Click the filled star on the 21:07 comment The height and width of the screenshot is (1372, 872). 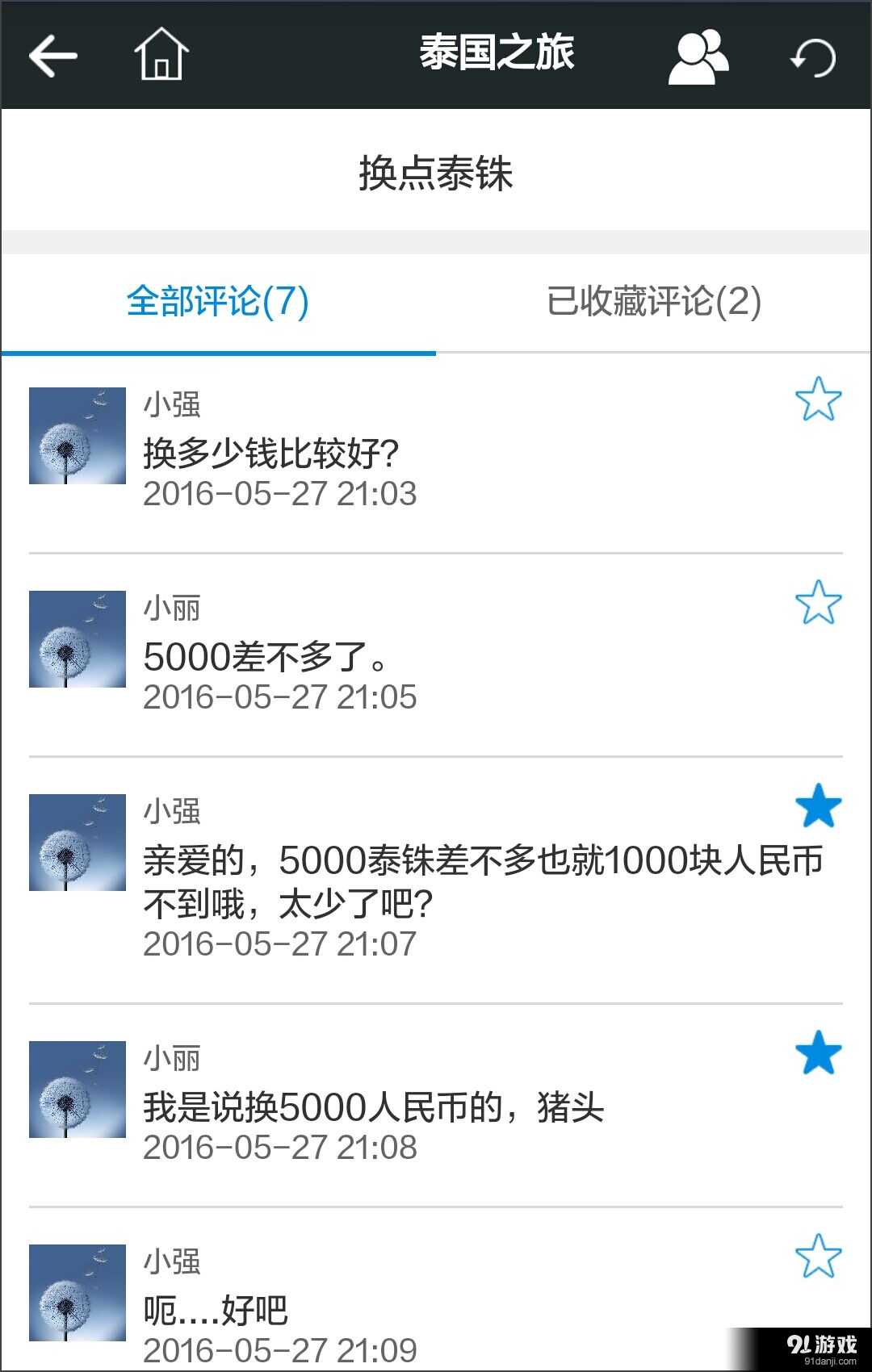pos(819,805)
